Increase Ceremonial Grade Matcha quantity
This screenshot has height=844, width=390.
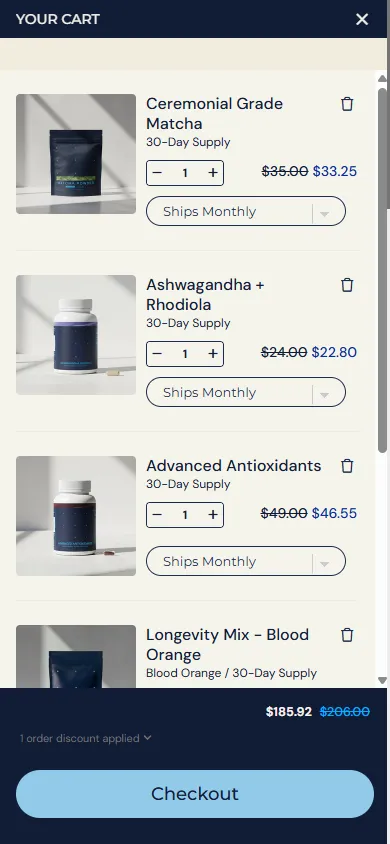213,173
